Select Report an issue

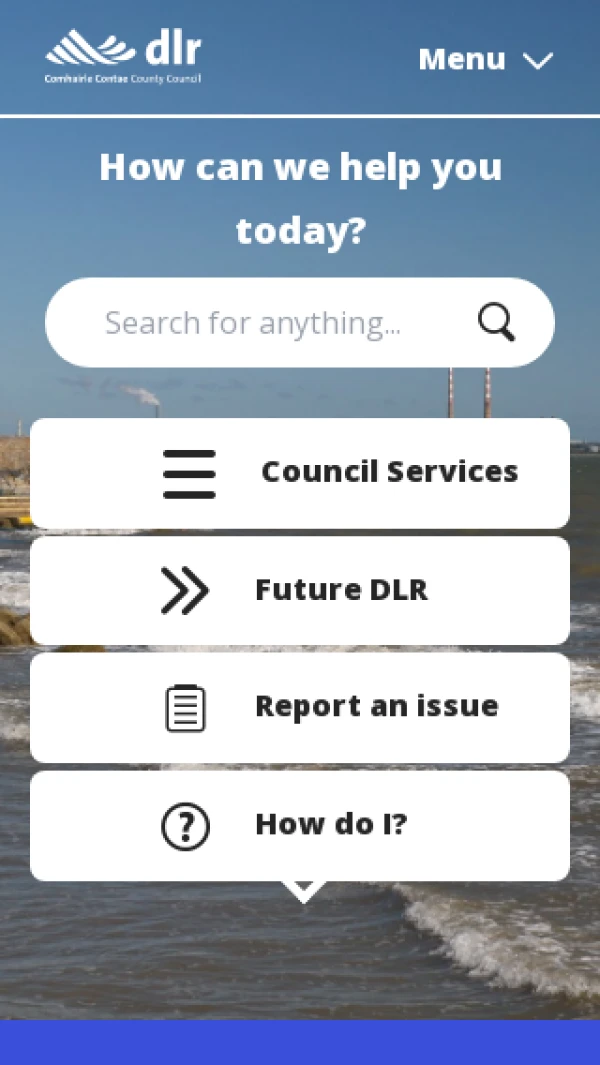click(x=300, y=707)
